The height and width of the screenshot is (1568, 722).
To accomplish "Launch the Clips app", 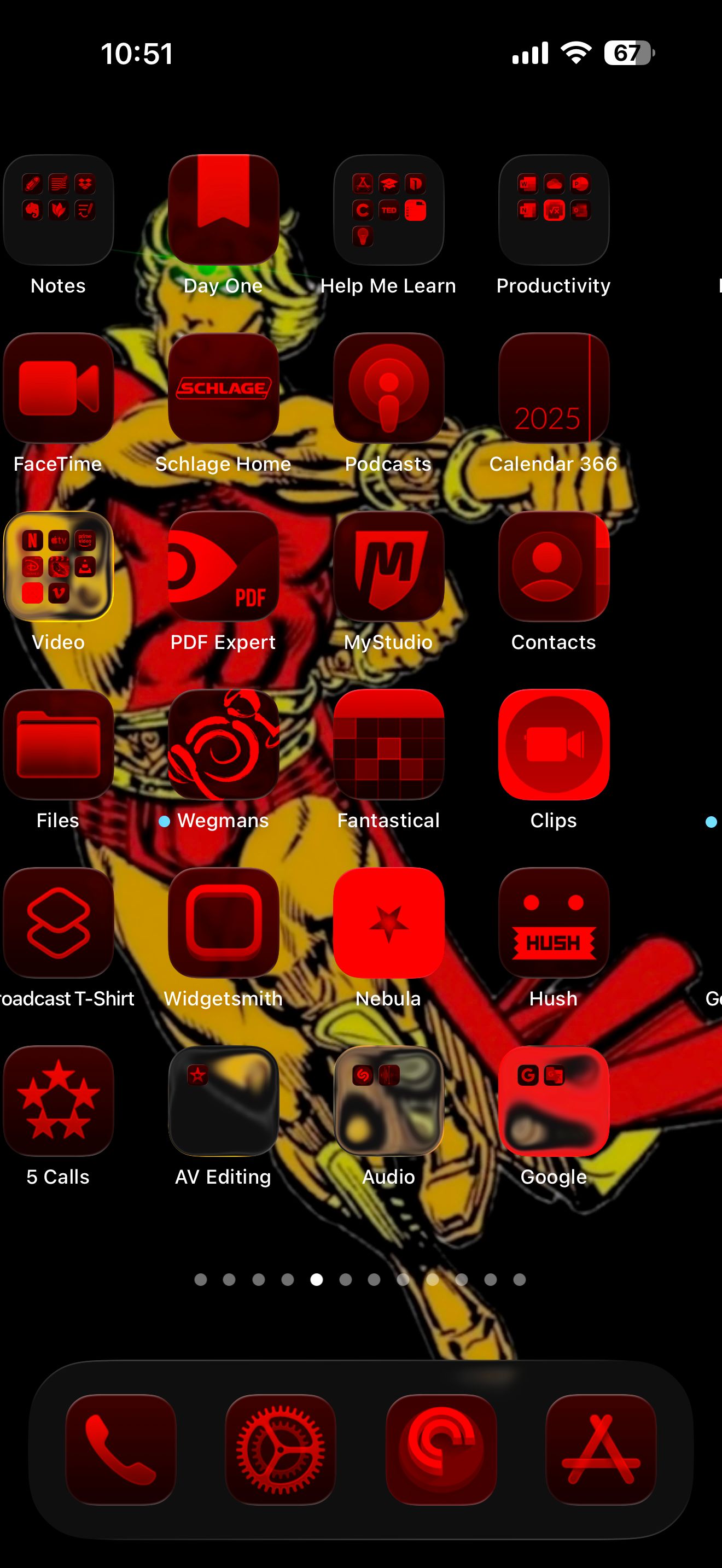I will [554, 745].
